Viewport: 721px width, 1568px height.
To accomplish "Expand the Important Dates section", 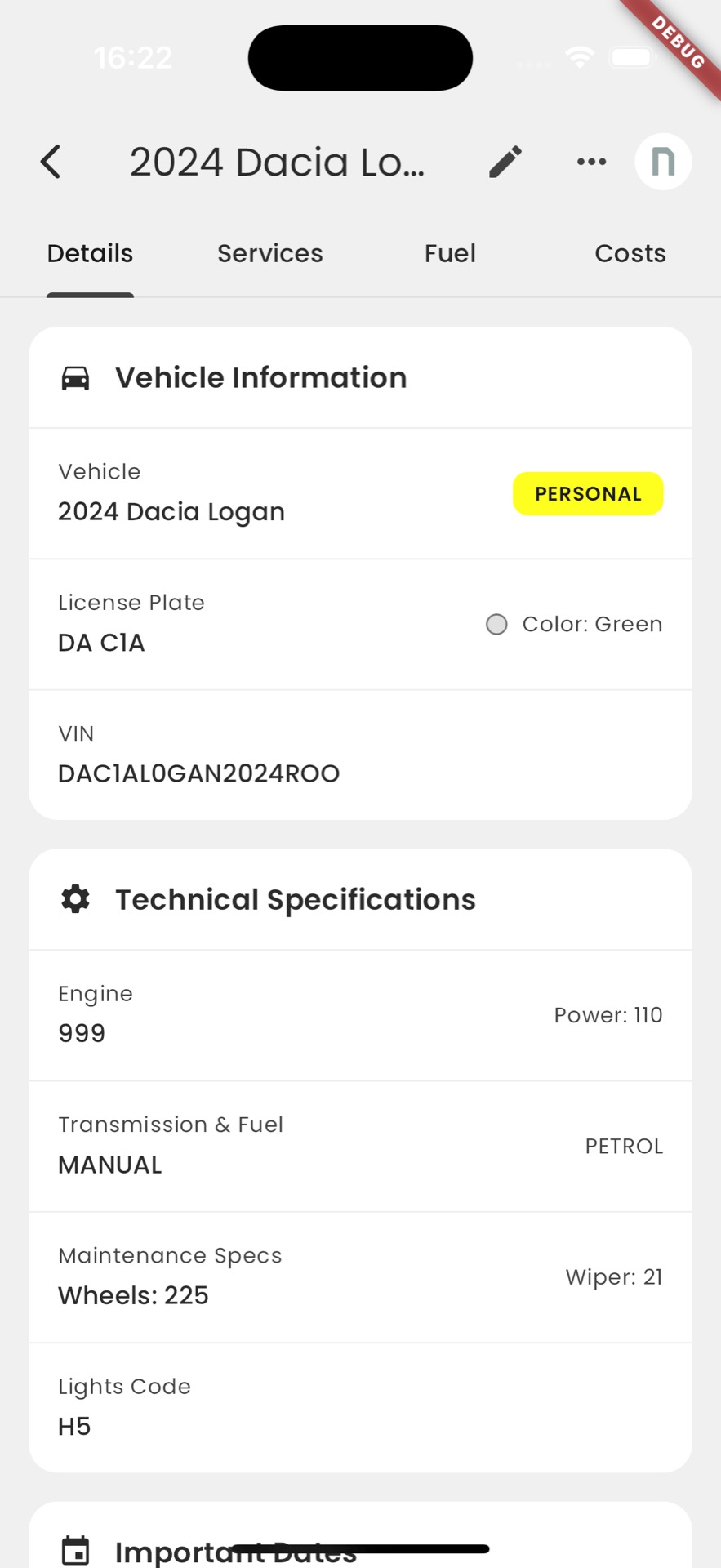I will pos(234,1550).
